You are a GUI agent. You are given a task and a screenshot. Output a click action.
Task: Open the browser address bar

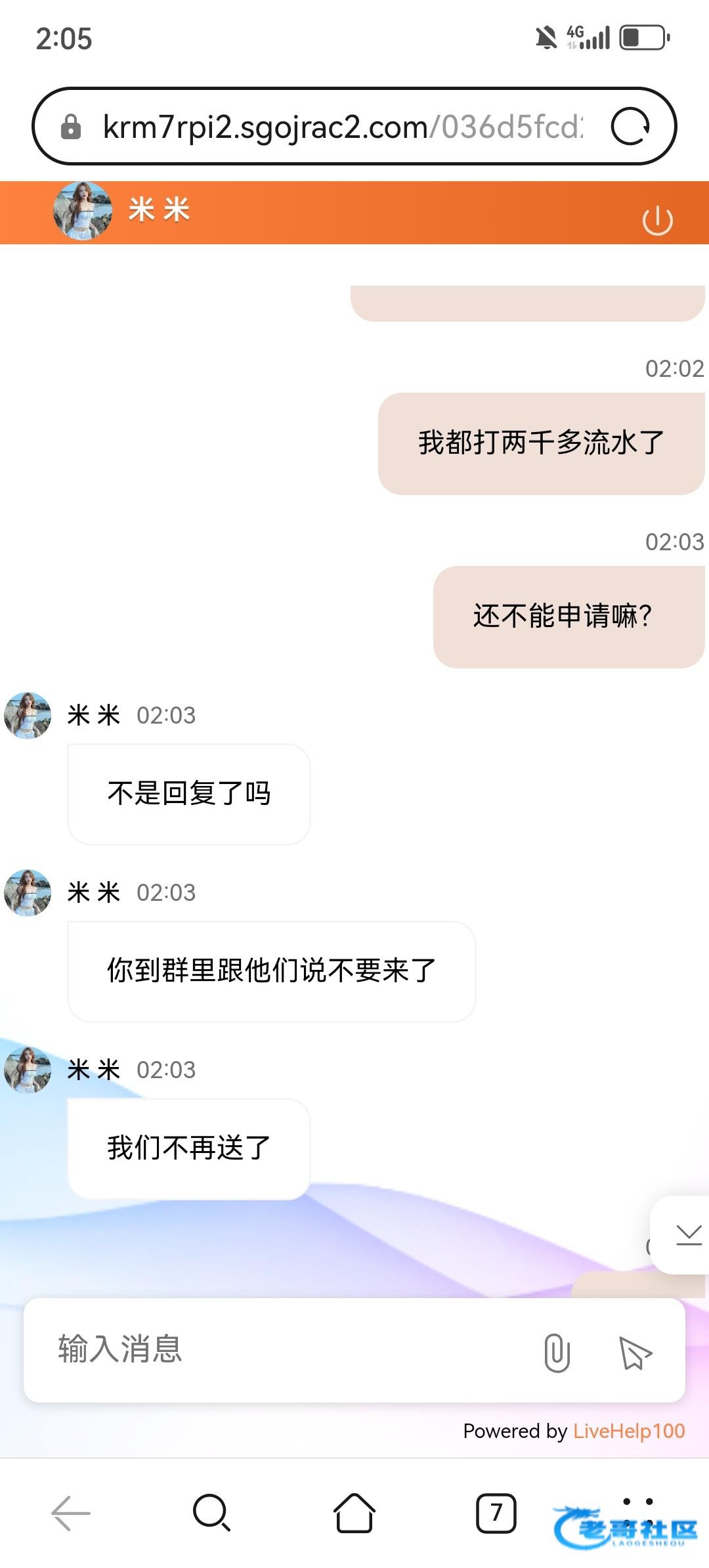pos(341,127)
